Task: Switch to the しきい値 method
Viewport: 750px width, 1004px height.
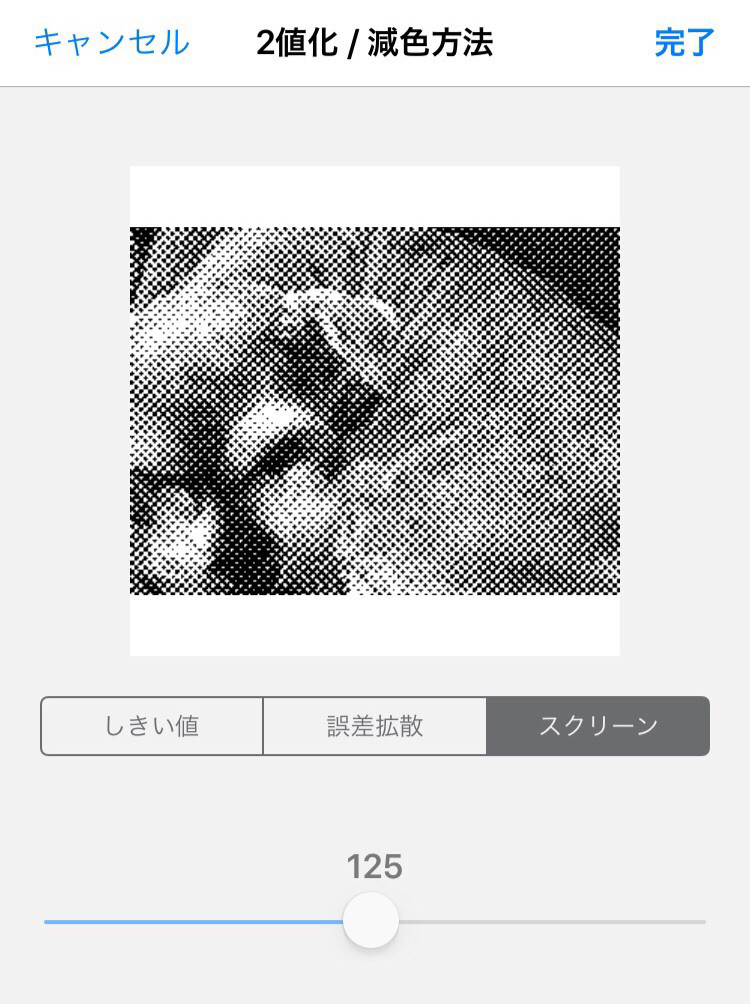Action: [152, 726]
